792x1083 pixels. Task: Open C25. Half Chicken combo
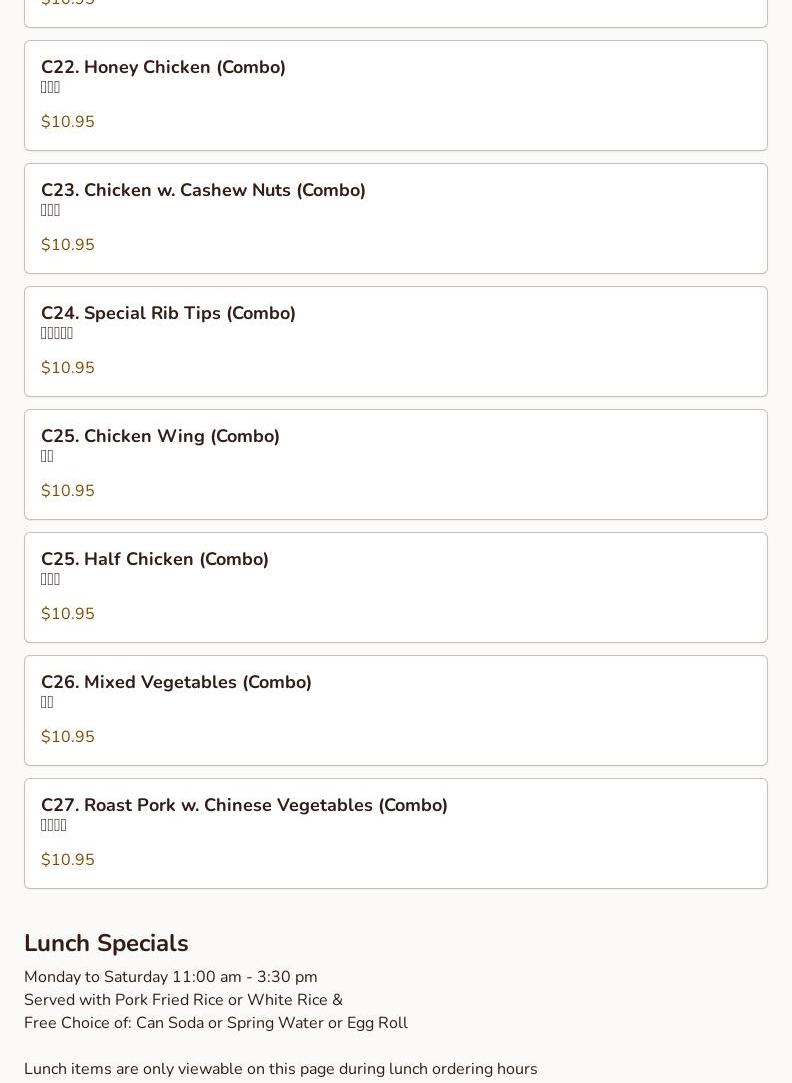tap(395, 587)
